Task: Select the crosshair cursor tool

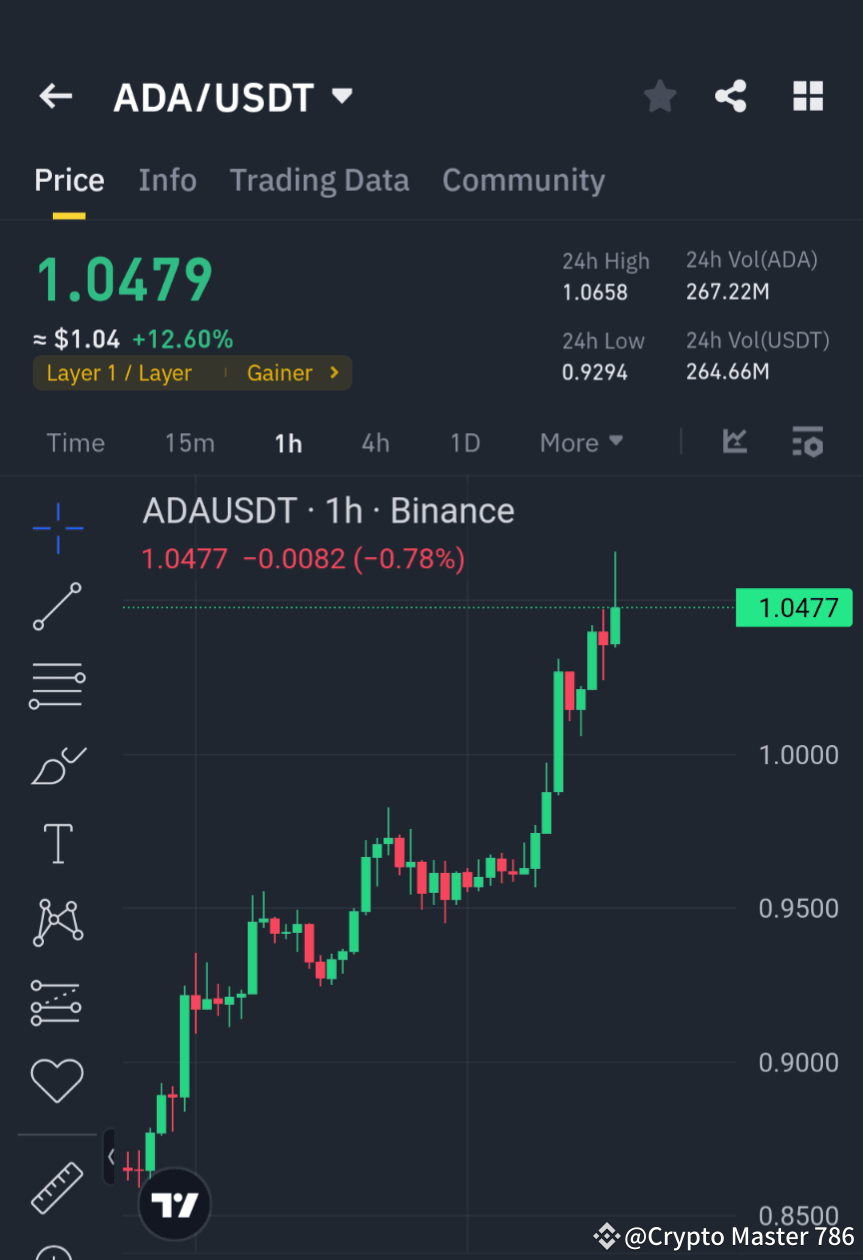Action: click(x=57, y=528)
